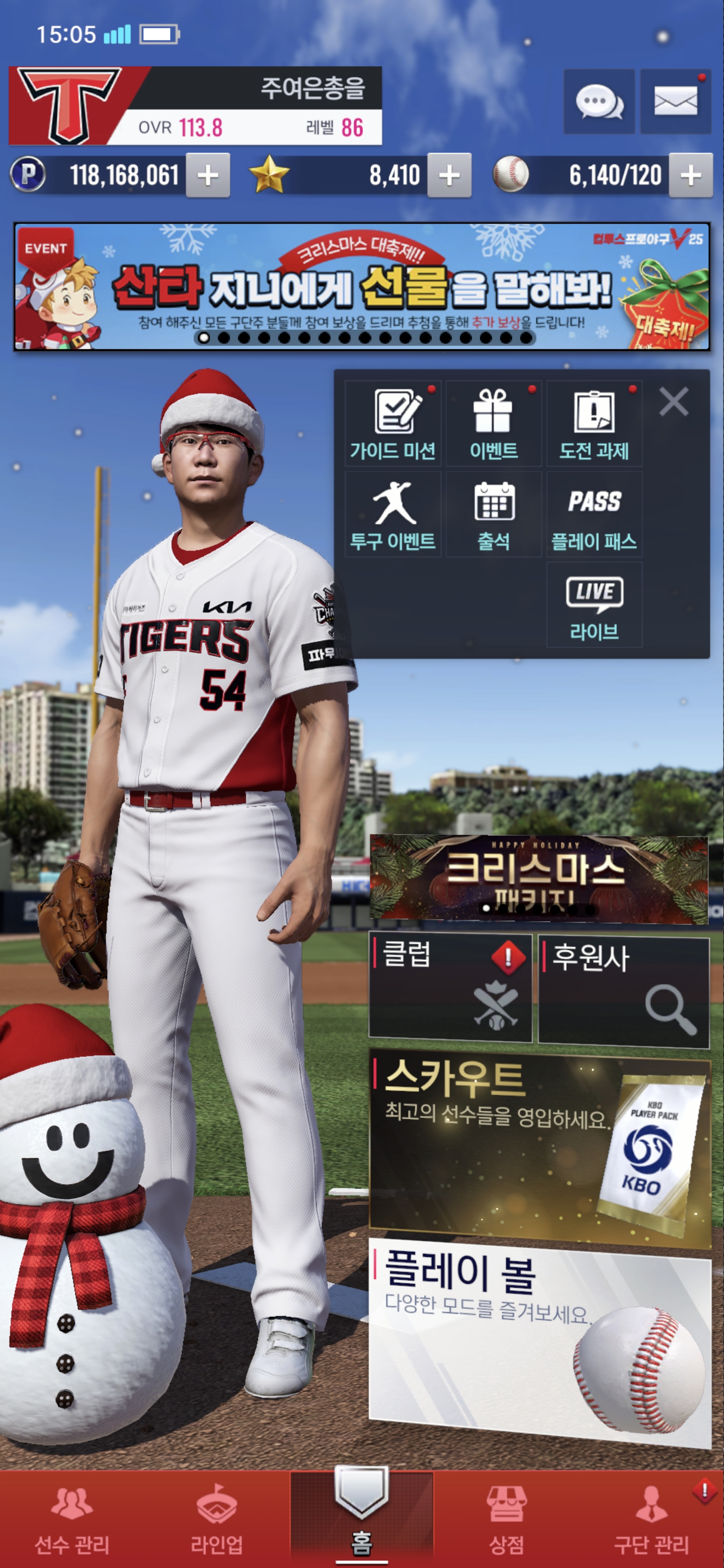Switch to the 상점 tab
The height and width of the screenshot is (1568, 724).
[x=506, y=1519]
